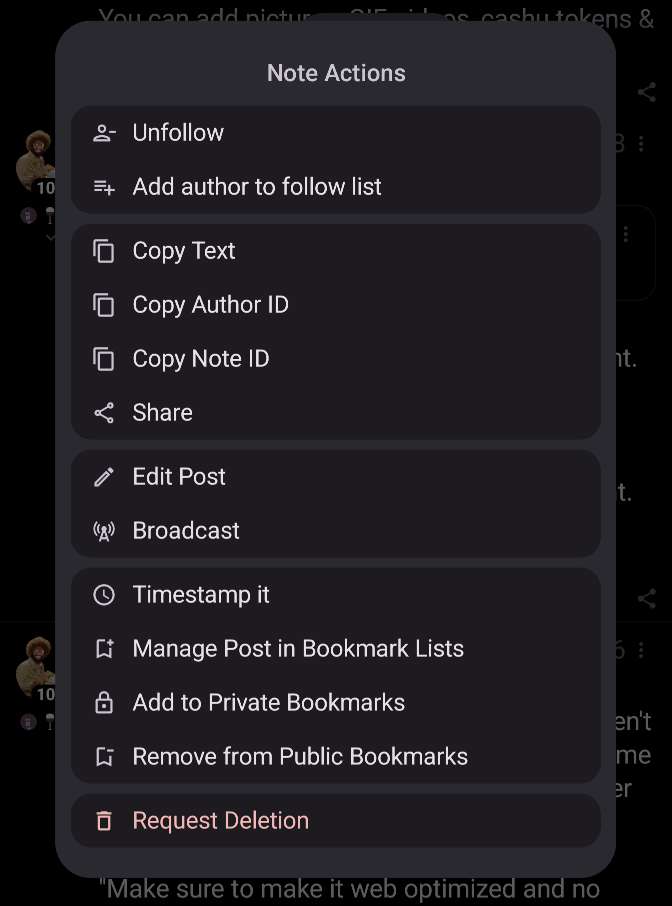Open Edit Post

click(179, 477)
